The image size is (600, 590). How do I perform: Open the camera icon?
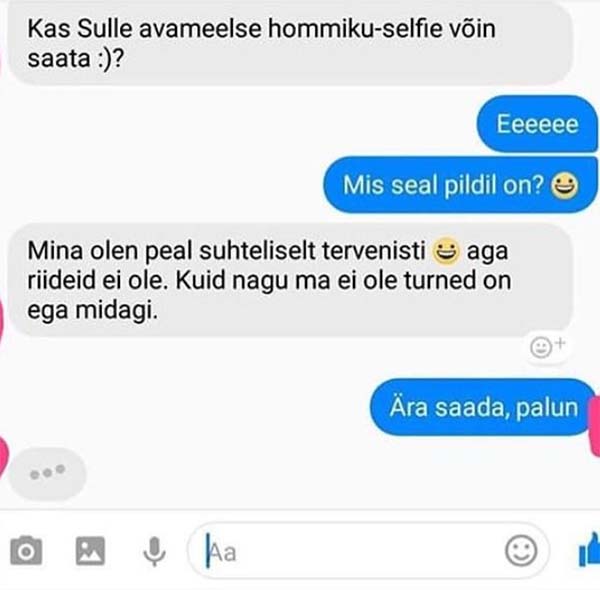[x=27, y=550]
